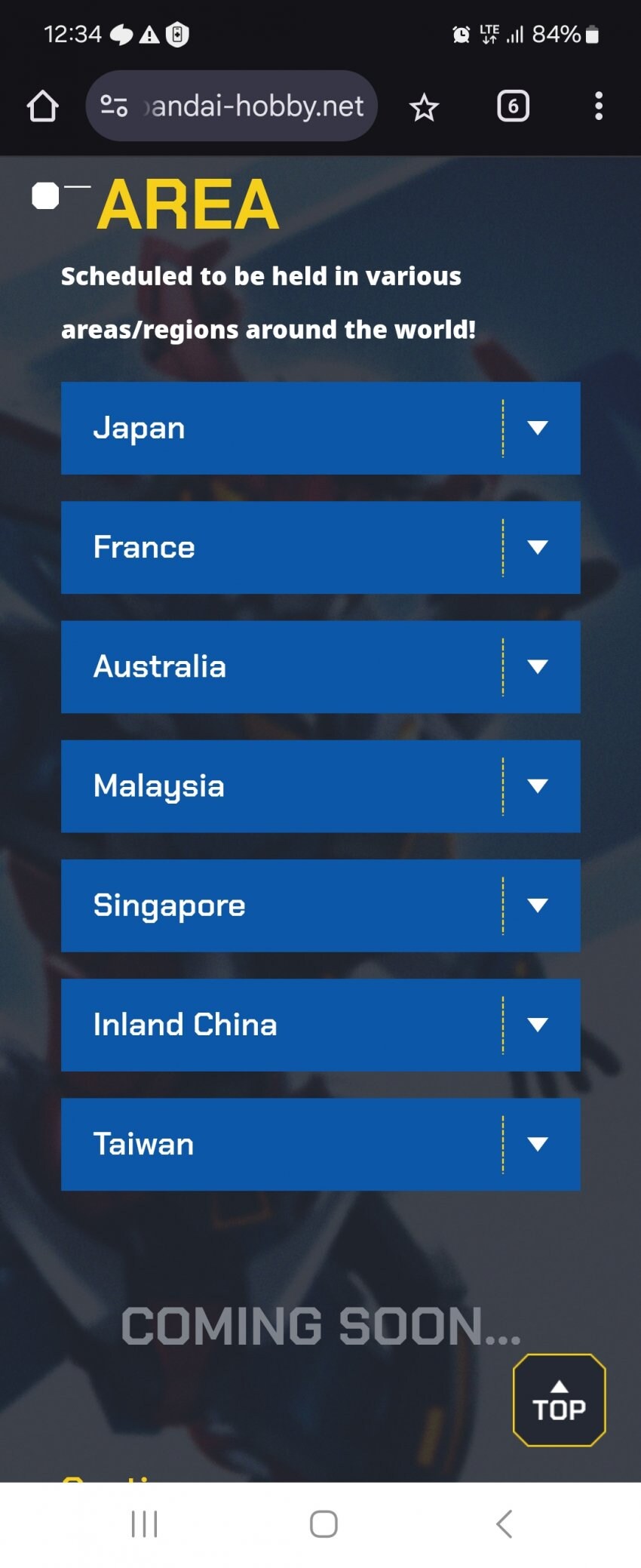641x1568 pixels.
Task: Expand the Inland China area section
Action: pyautogui.click(x=320, y=1025)
